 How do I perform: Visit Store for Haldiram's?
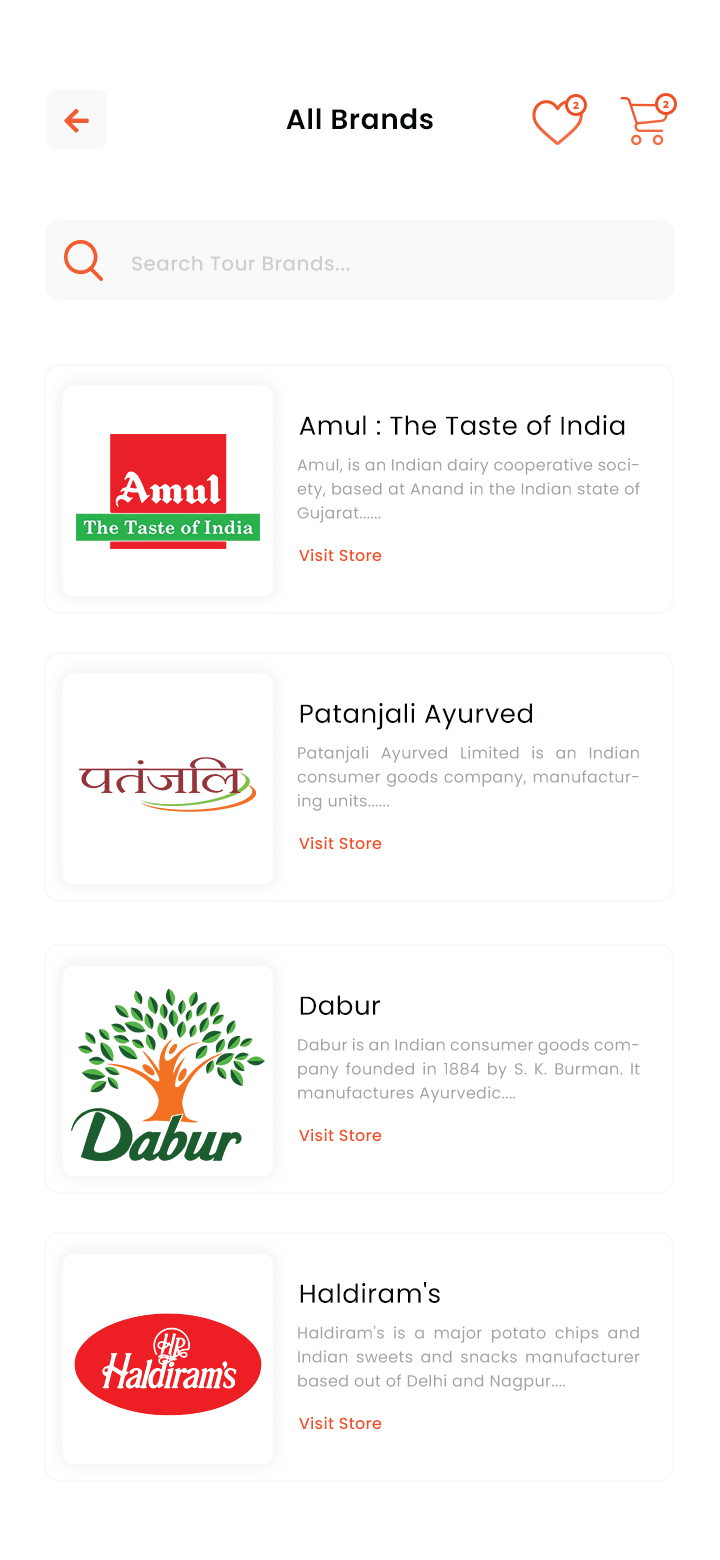(x=340, y=1424)
